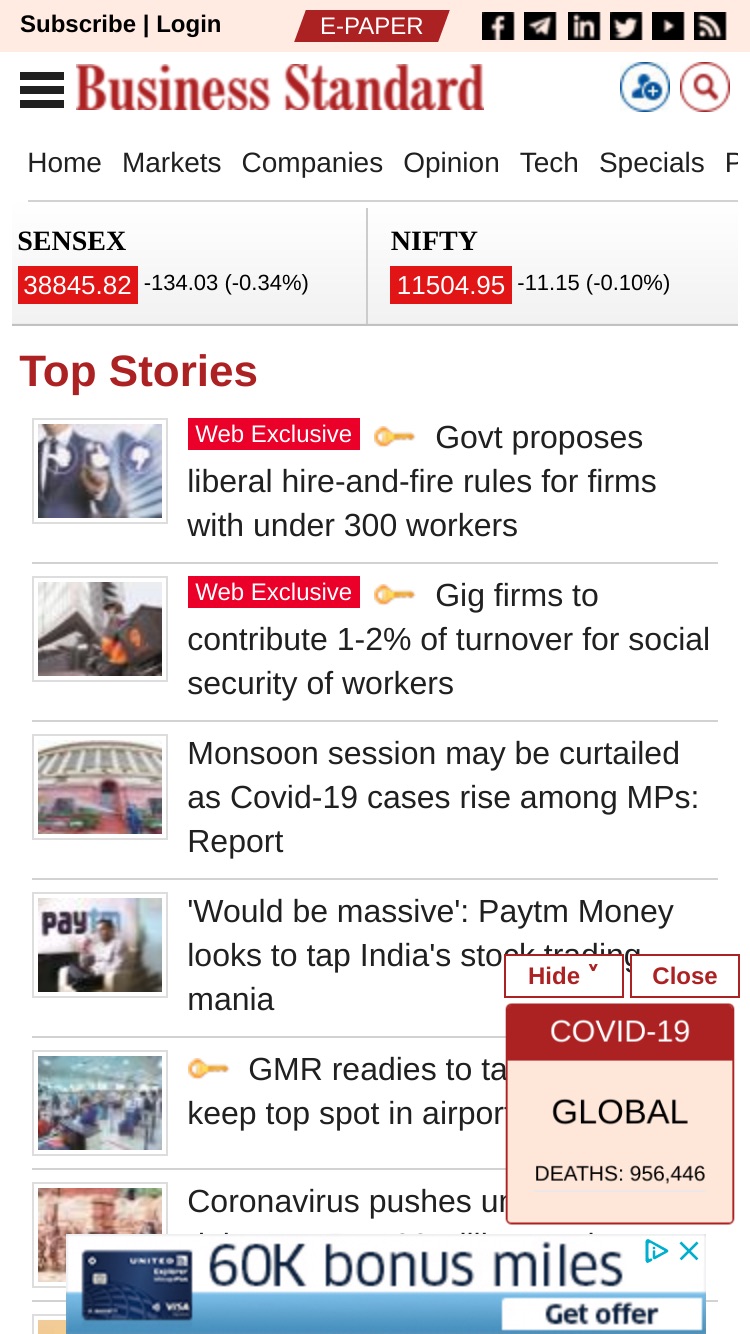The image size is (750, 1334).
Task: Open the Specials tab
Action: coord(652,163)
